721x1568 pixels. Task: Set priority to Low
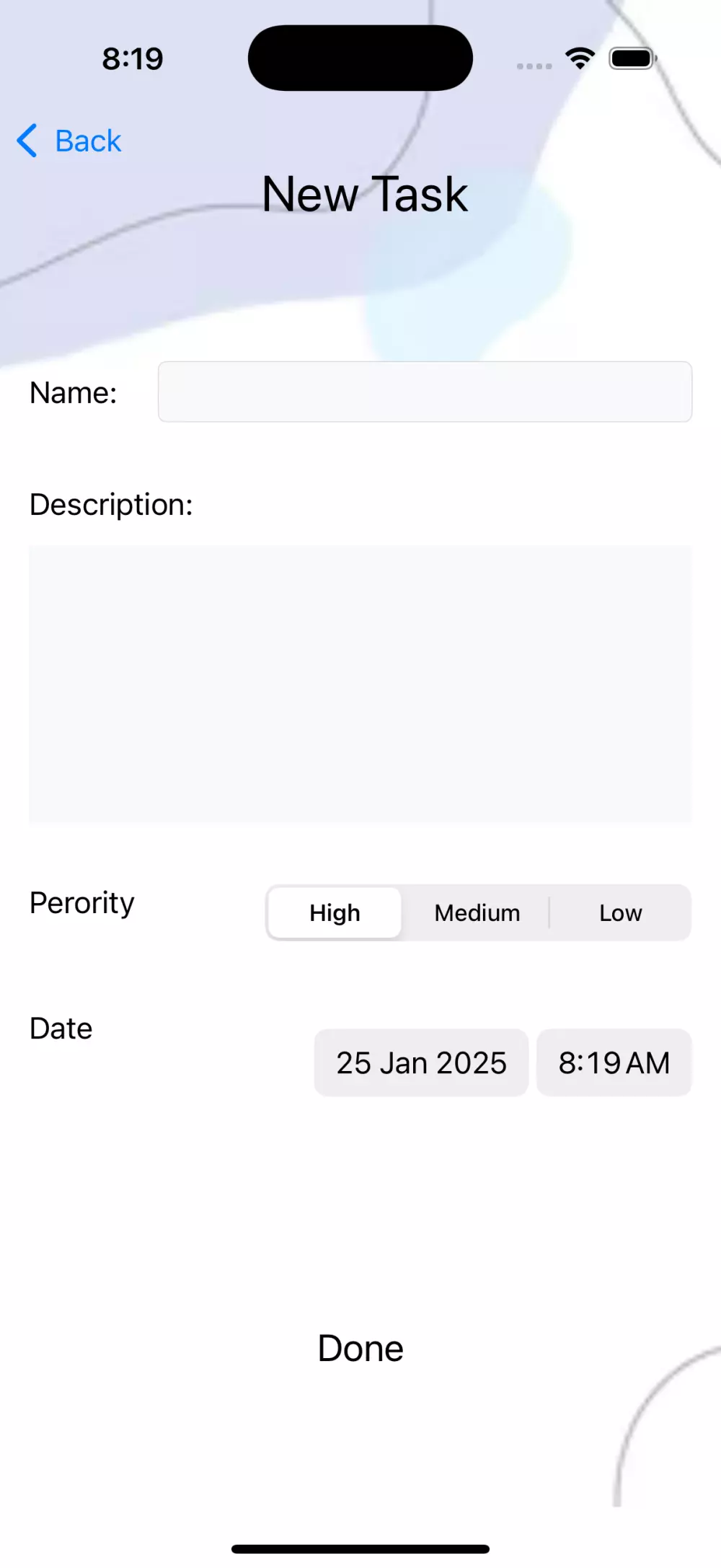tap(620, 912)
